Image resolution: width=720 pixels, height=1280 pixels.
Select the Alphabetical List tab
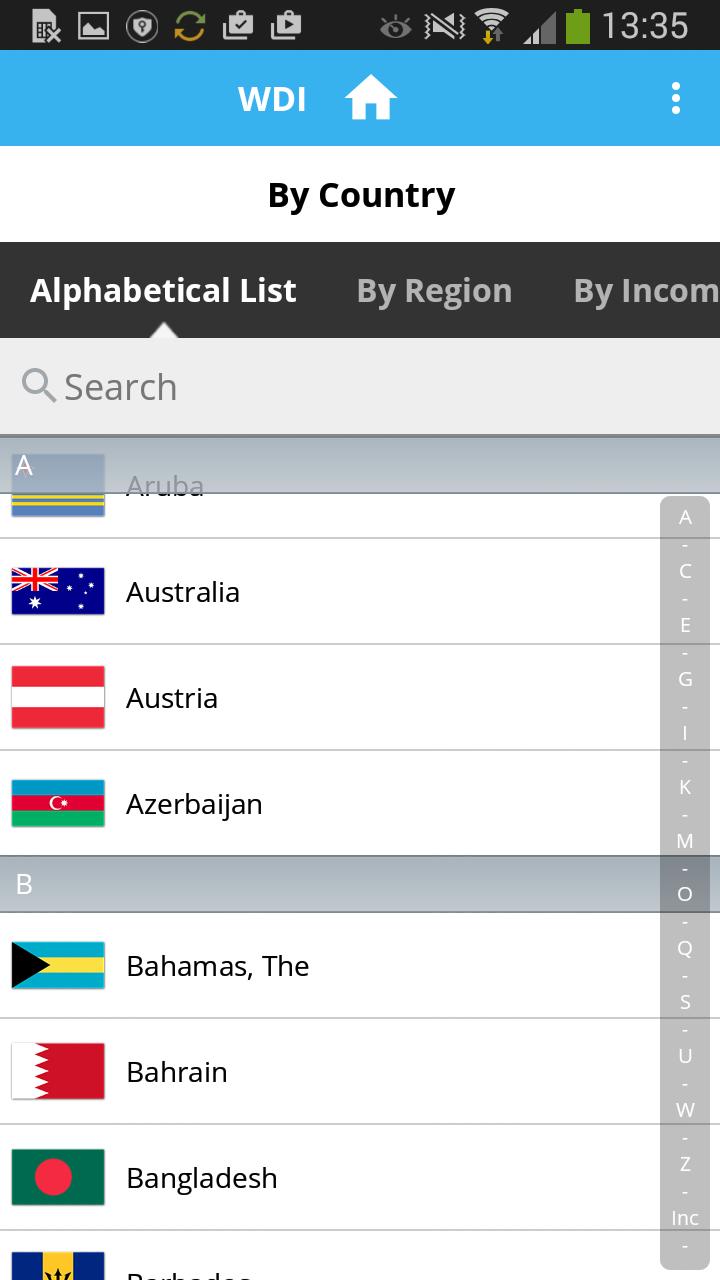click(x=164, y=290)
